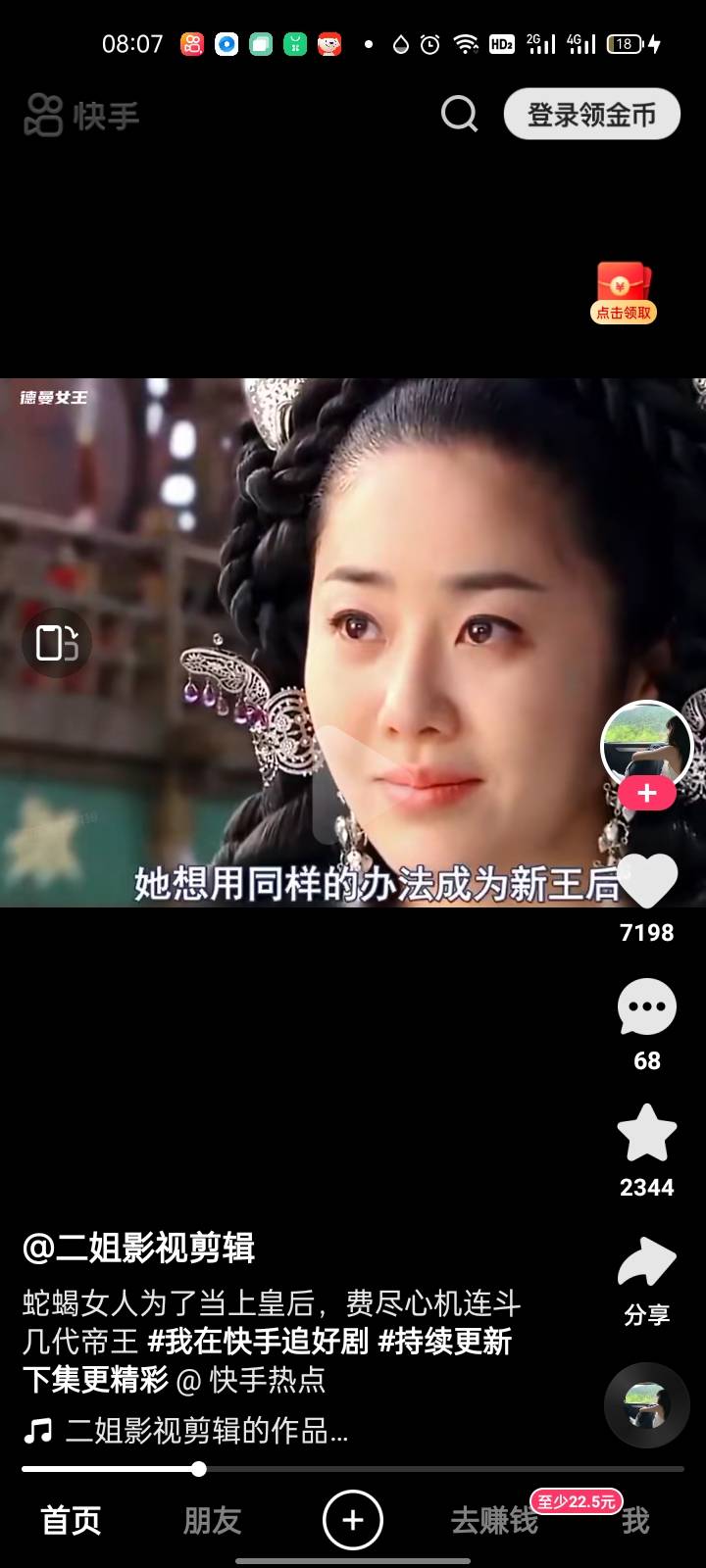Viewport: 706px width, 1568px height.
Task: Tap the 登录领金币 login button
Action: [x=591, y=115]
